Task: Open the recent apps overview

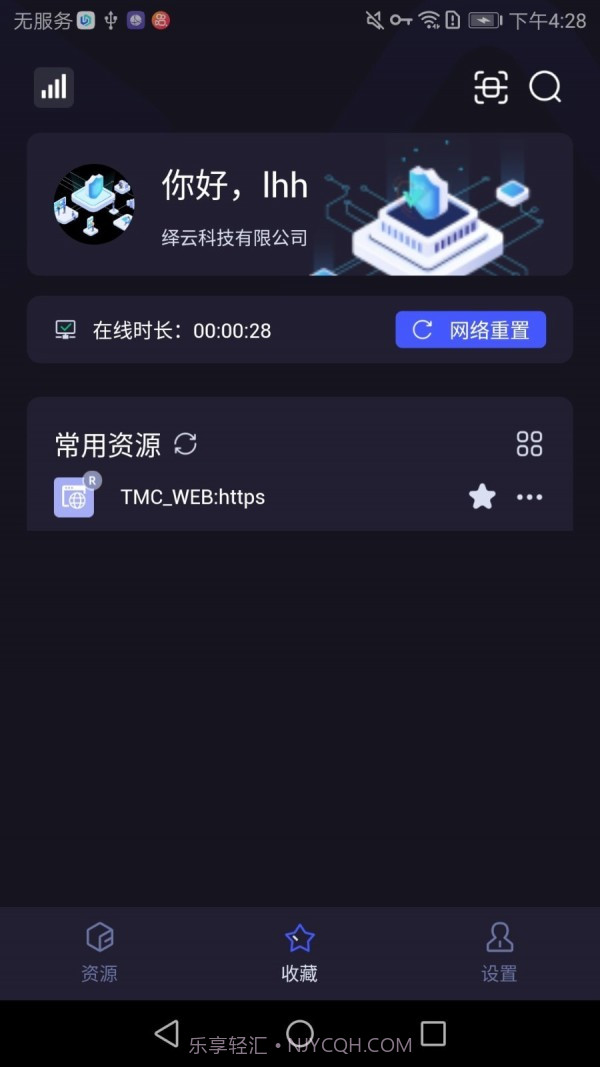Action: (433, 1033)
